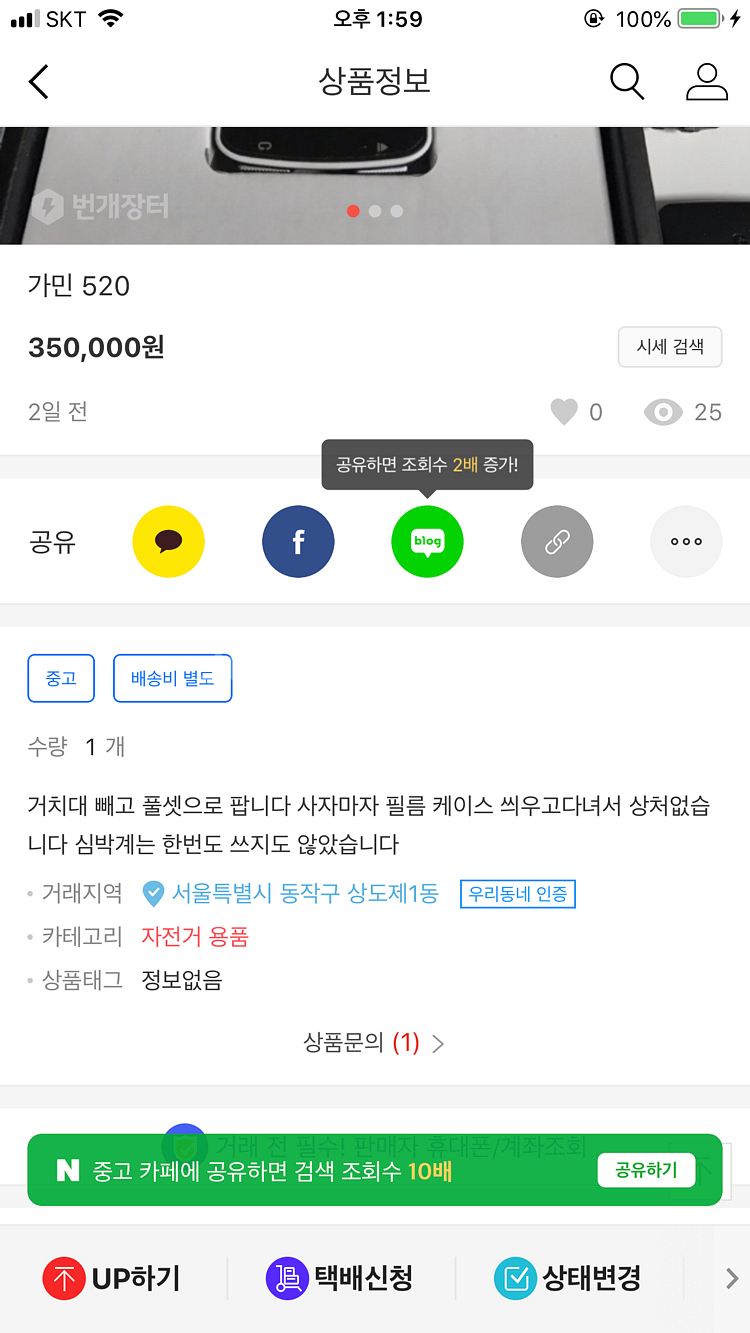
Task: Open the 자전거 용품 category link
Action: point(194,940)
